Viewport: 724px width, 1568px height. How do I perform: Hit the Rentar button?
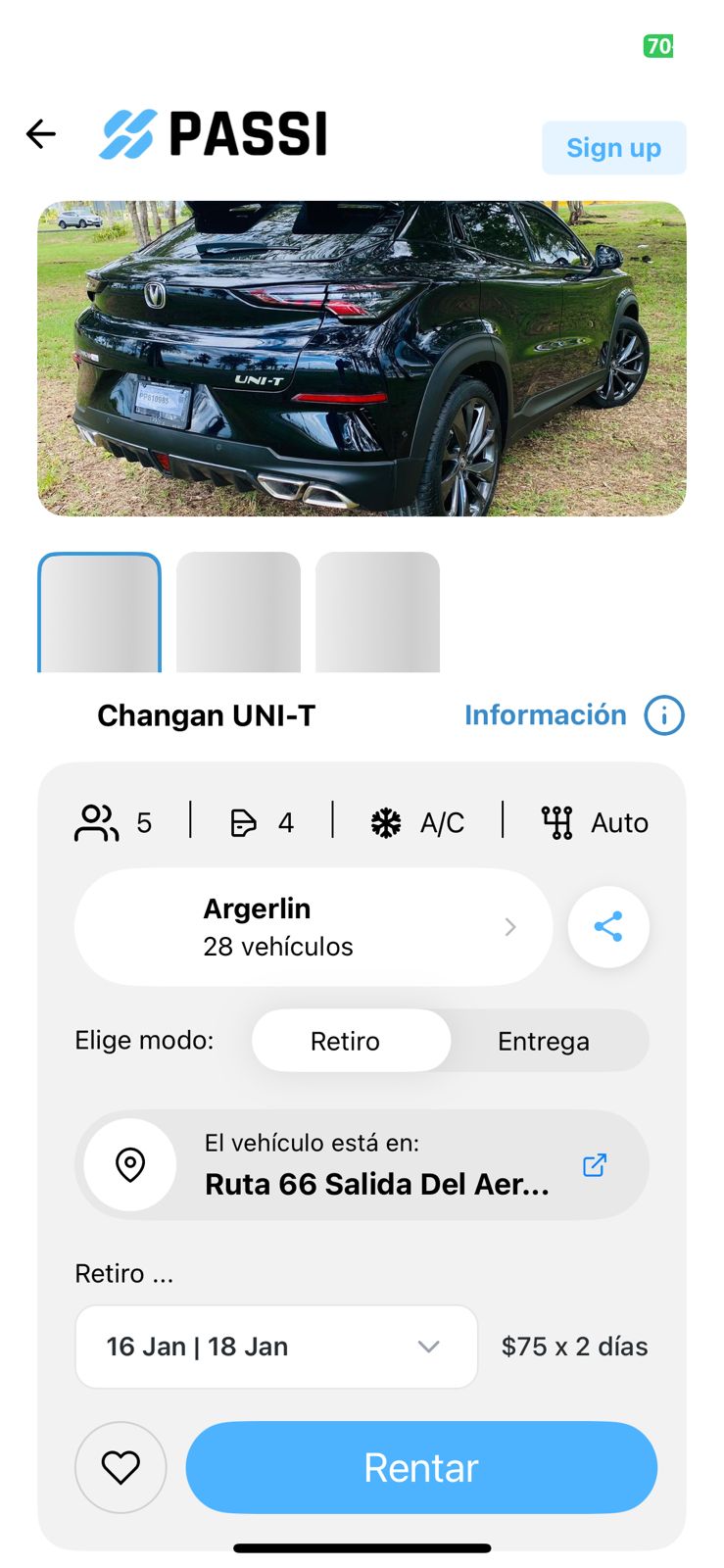(x=421, y=1467)
